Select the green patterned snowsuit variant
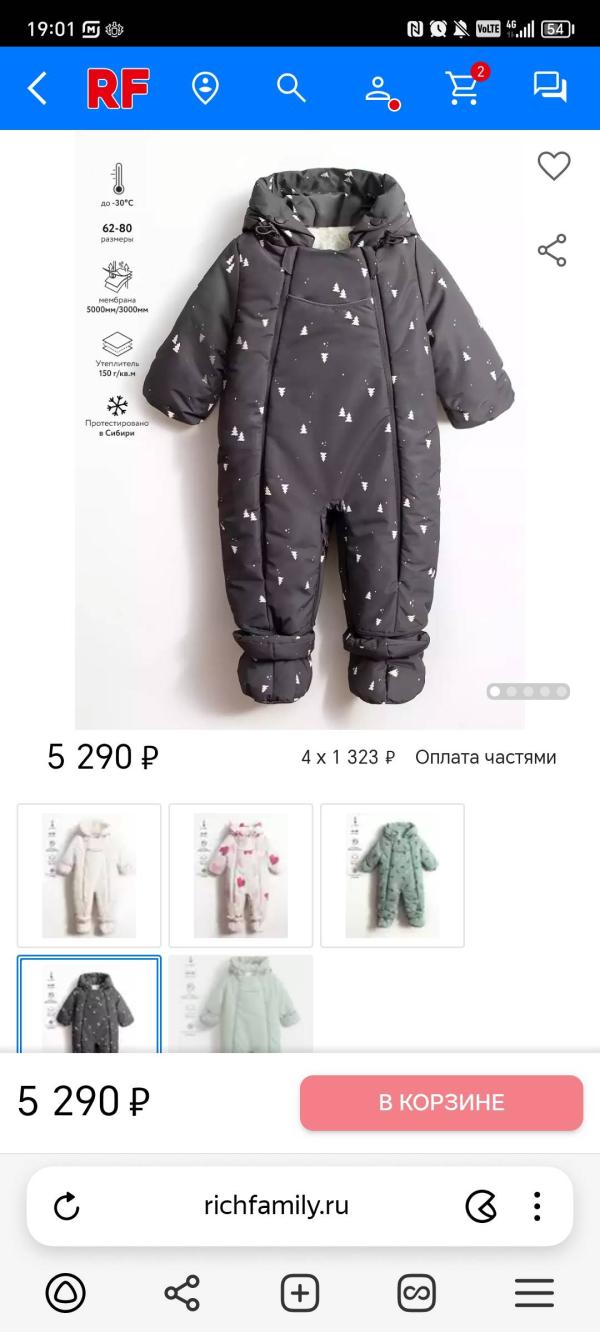The image size is (600, 1332). [x=392, y=875]
